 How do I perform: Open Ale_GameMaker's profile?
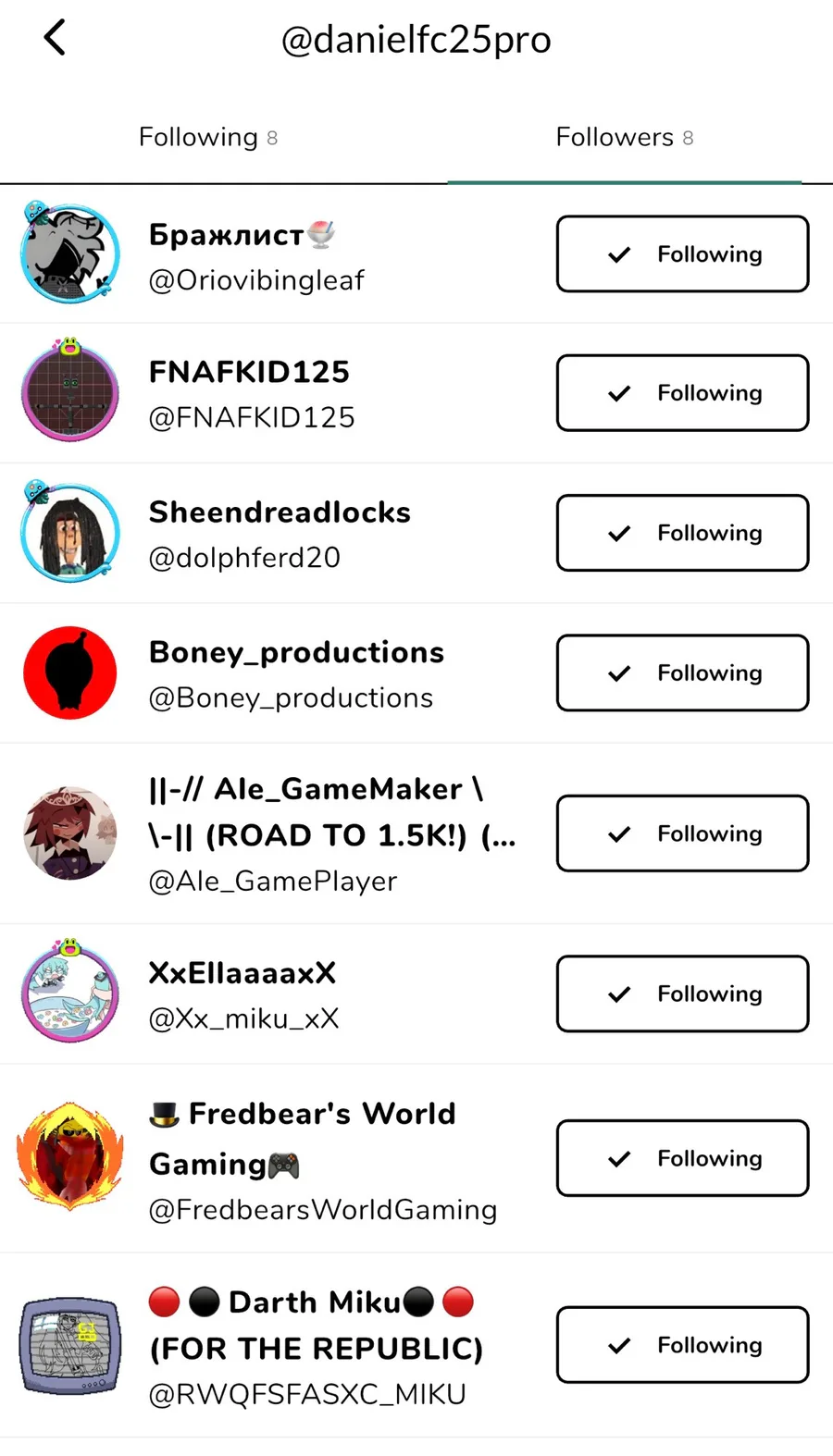(x=278, y=833)
